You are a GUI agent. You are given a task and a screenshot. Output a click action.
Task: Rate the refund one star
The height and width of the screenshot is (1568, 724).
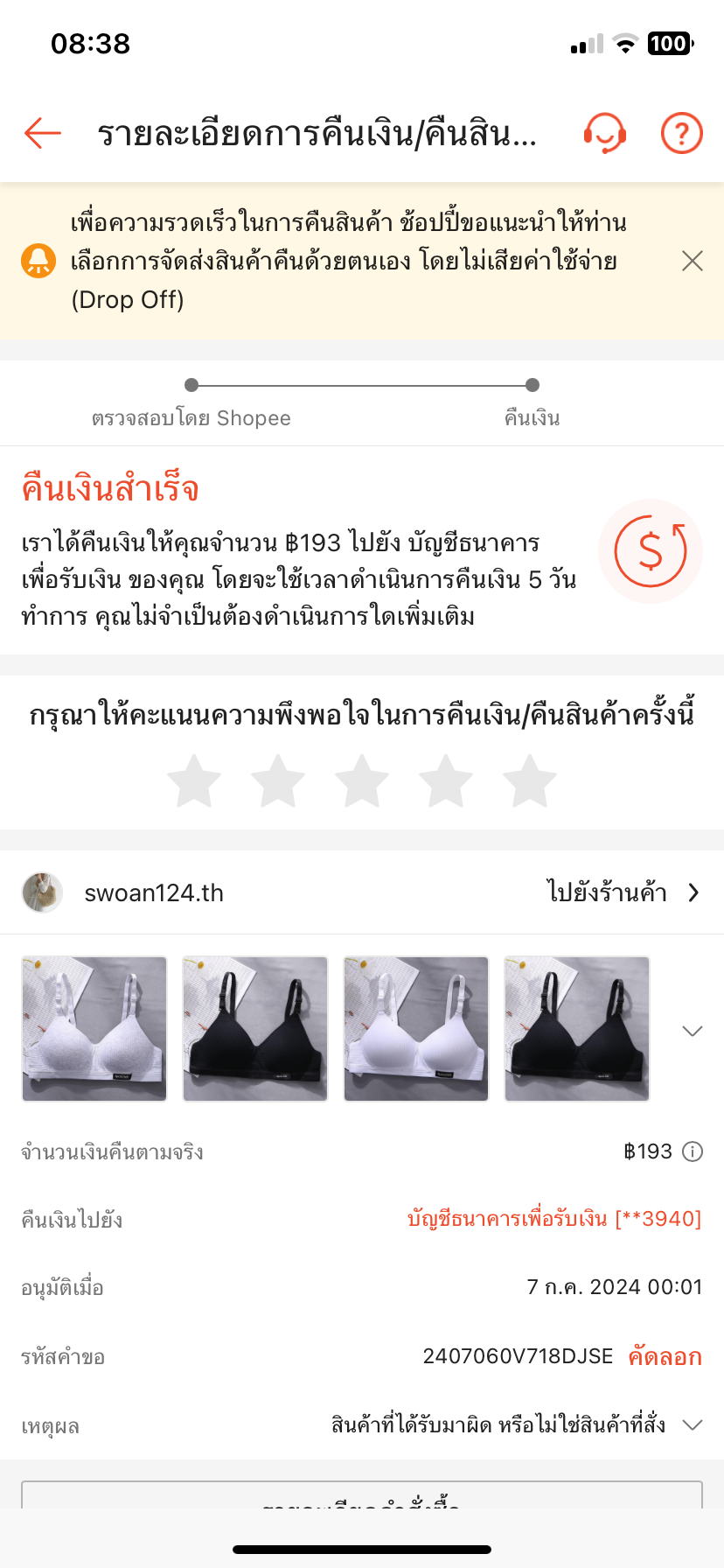click(193, 780)
